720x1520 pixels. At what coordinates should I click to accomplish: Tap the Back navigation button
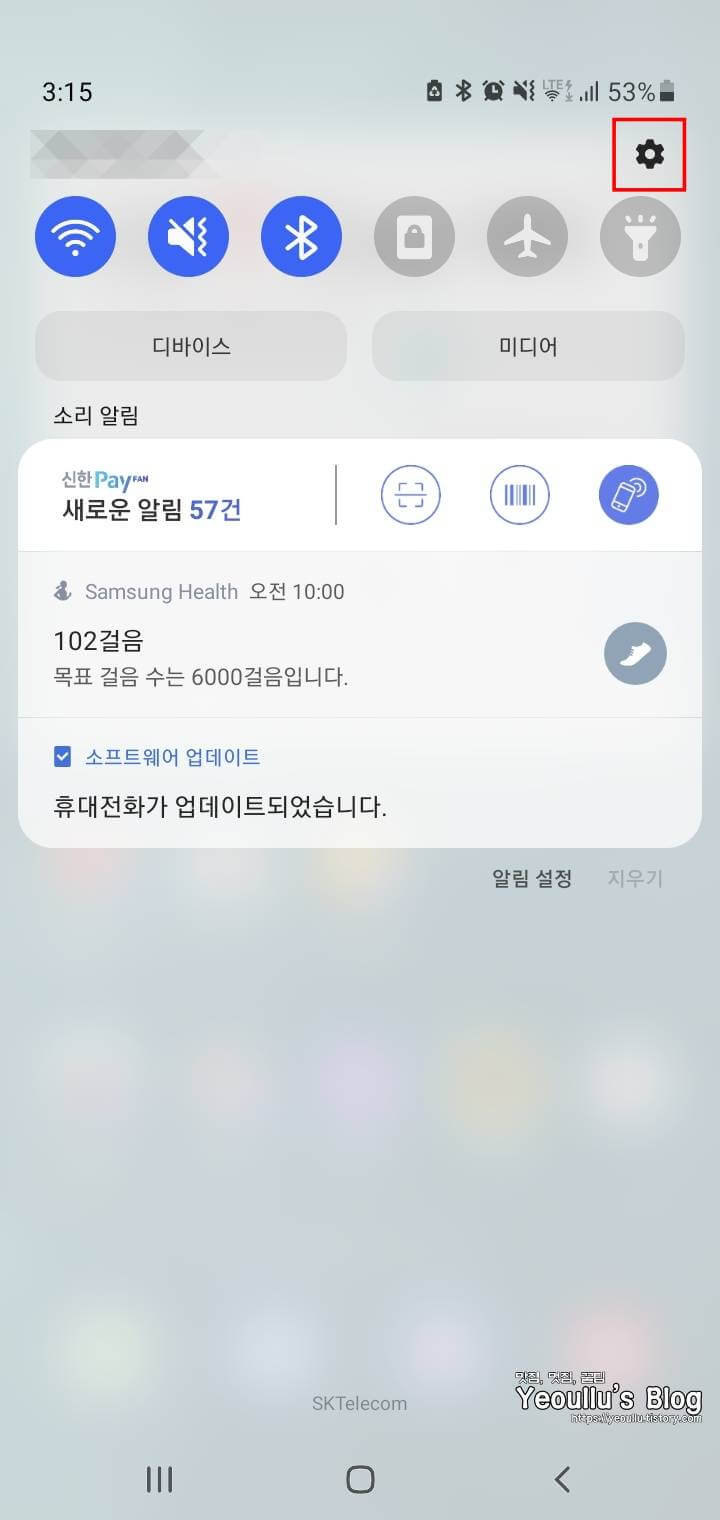[562, 1478]
